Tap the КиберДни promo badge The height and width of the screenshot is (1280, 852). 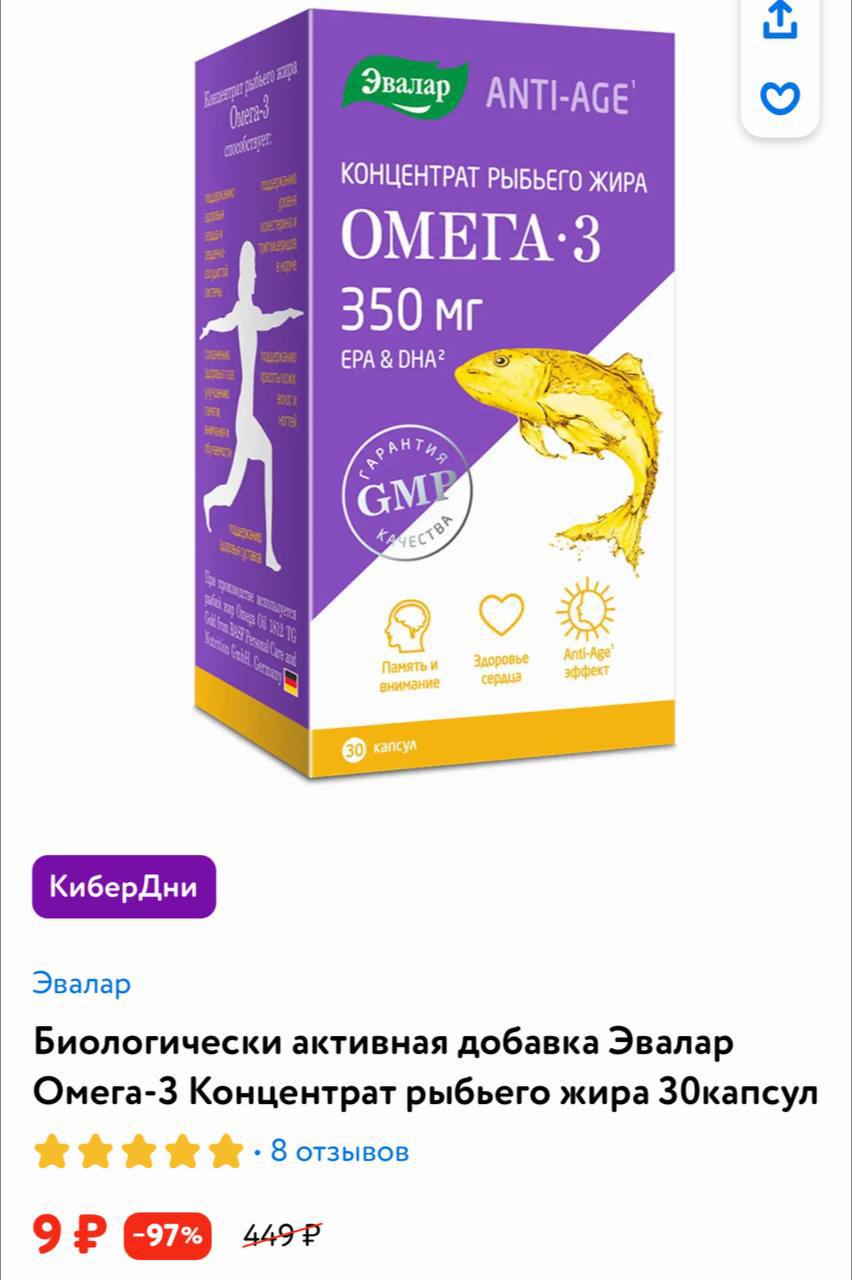pos(124,887)
